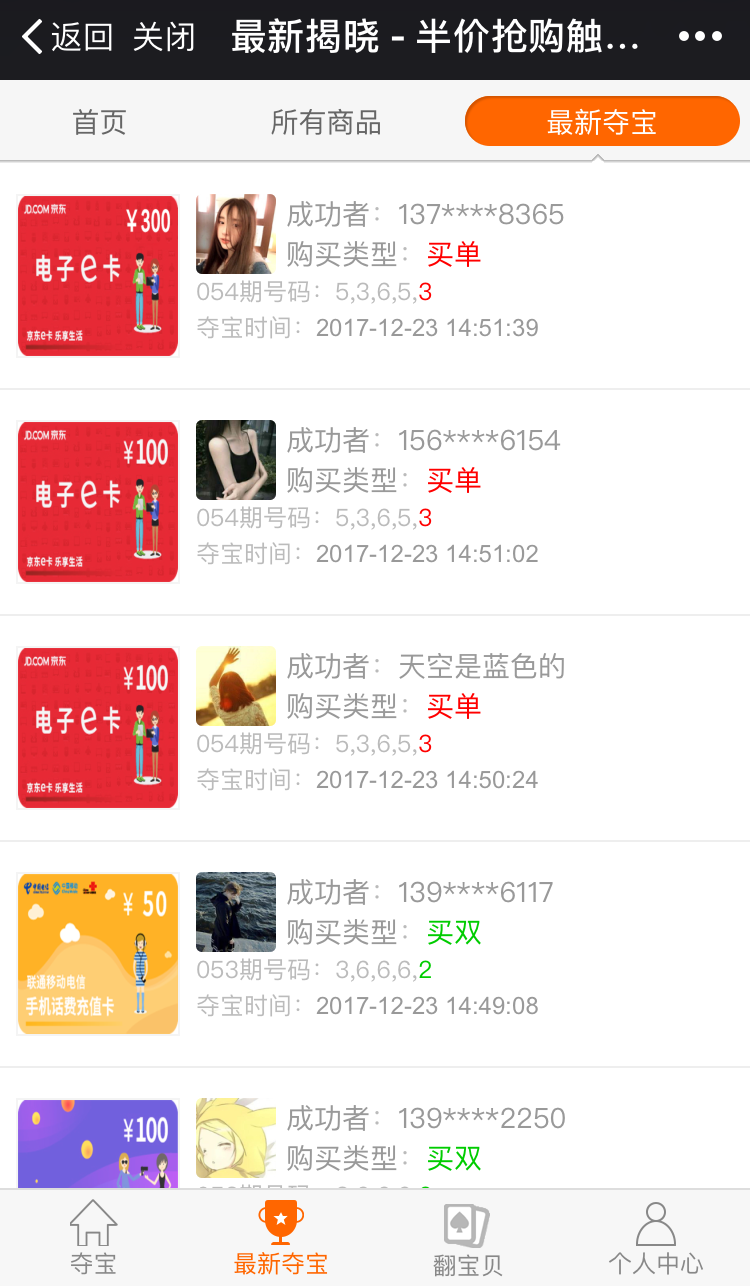The width and height of the screenshot is (750, 1286).
Task: Tap 关闭 to close the page
Action: pyautogui.click(x=164, y=38)
